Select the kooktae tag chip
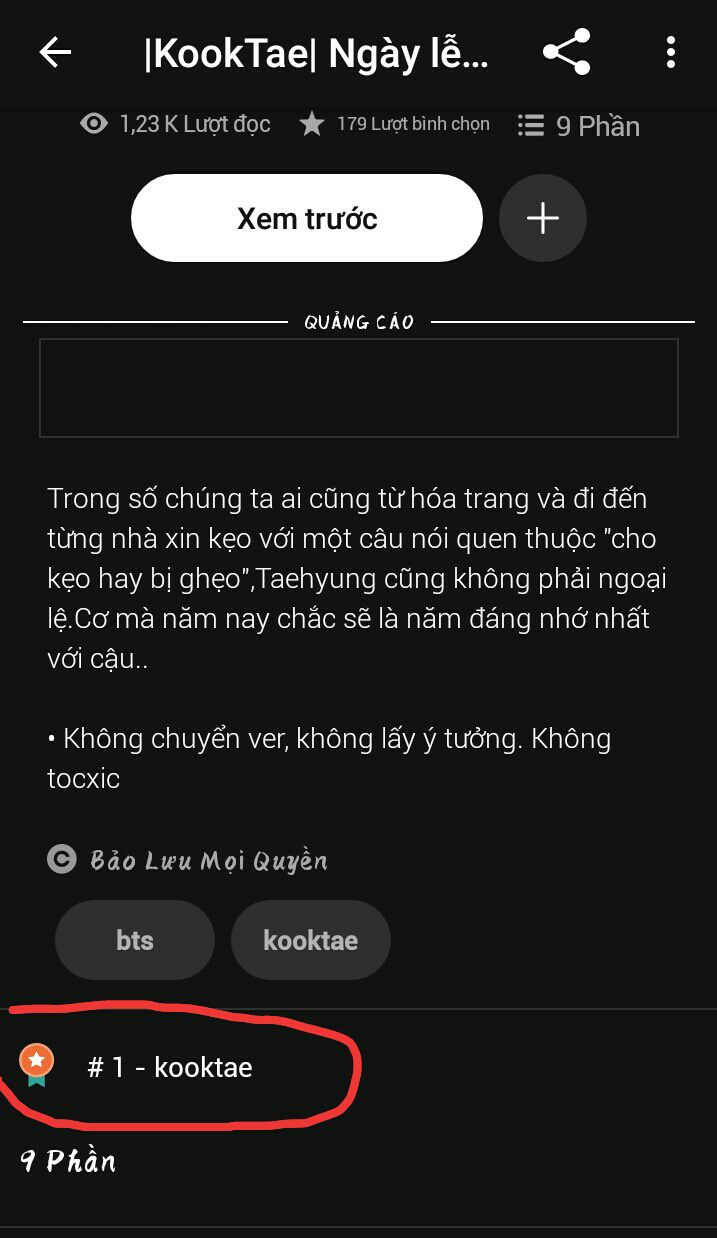Image resolution: width=717 pixels, height=1238 pixels. pyautogui.click(x=311, y=940)
